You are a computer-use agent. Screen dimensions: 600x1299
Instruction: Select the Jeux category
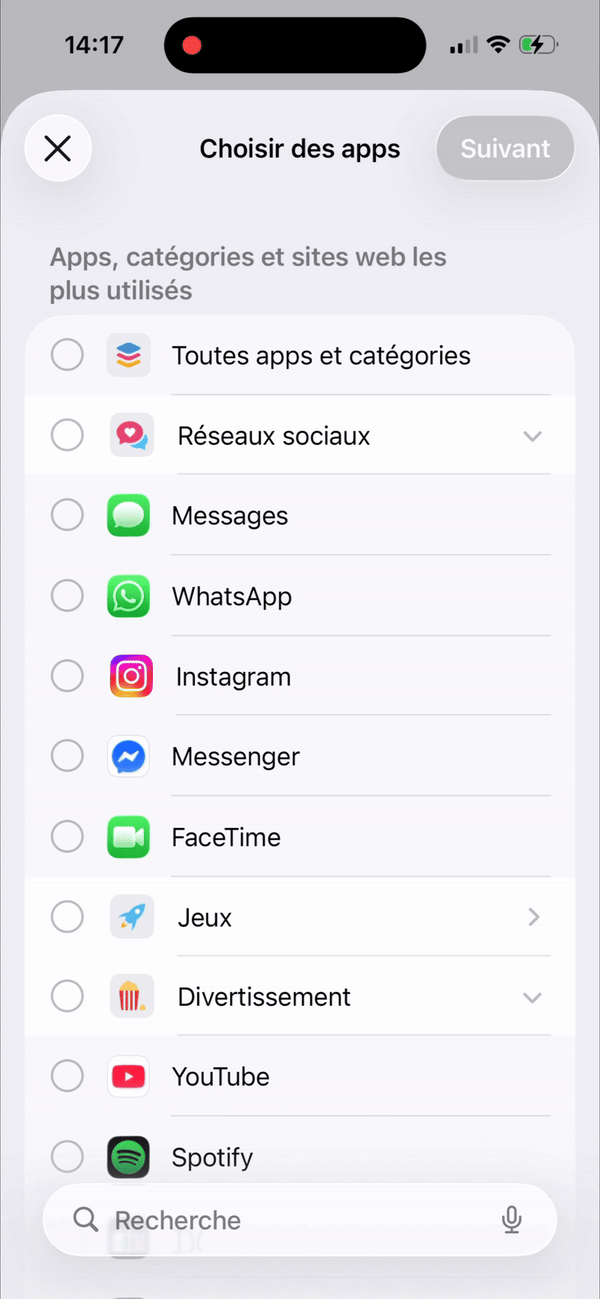click(x=68, y=917)
